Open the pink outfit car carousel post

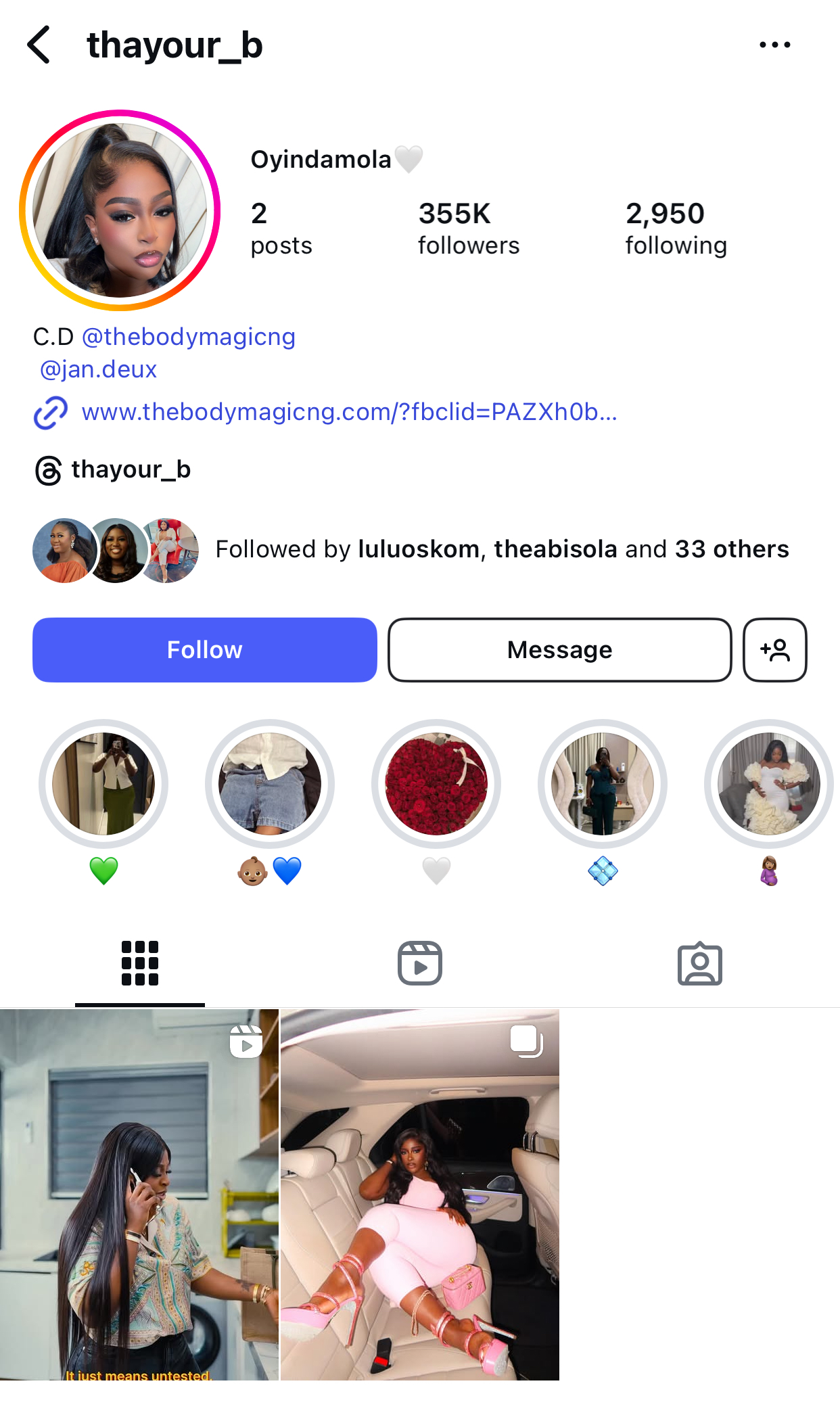point(420,1194)
